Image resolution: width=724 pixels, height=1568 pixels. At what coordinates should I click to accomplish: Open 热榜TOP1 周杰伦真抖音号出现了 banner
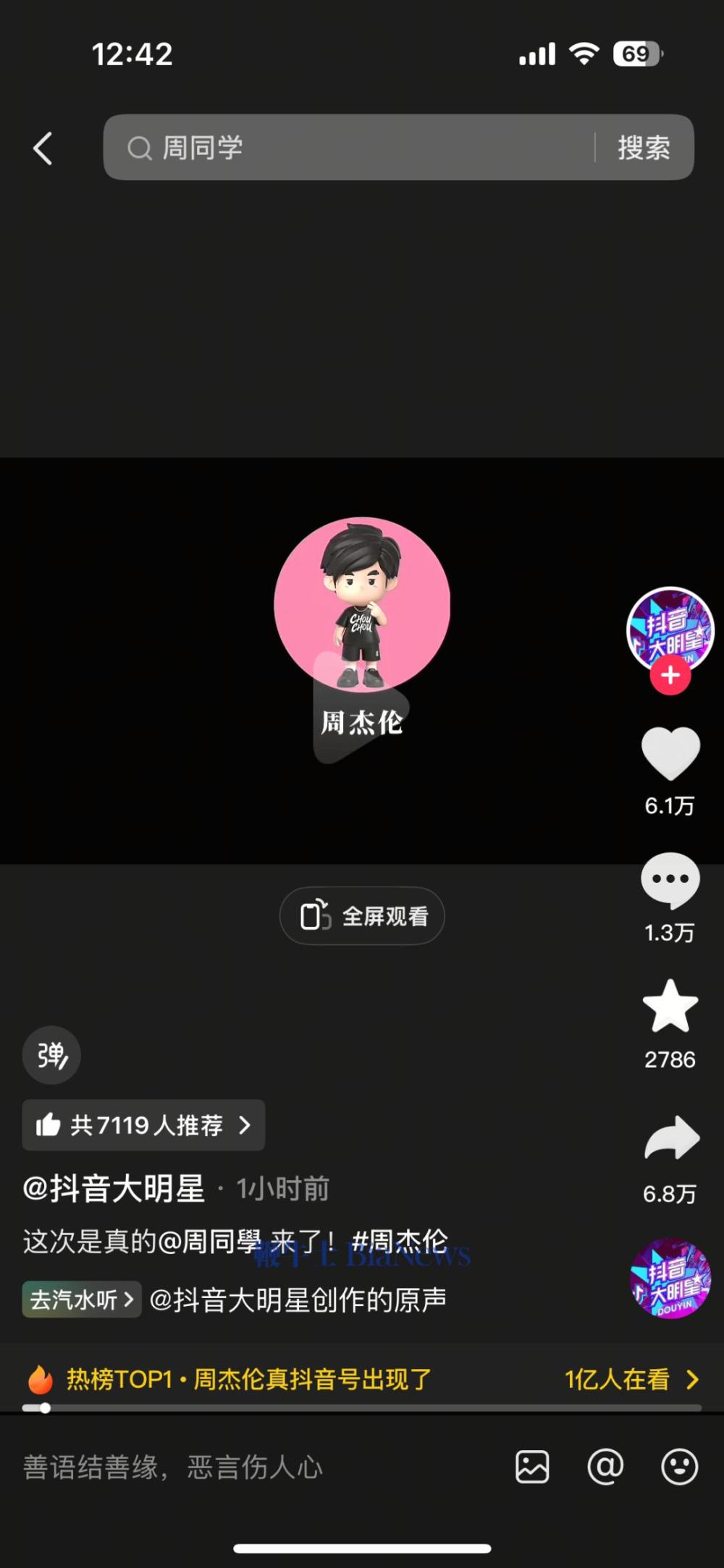pos(362,1379)
